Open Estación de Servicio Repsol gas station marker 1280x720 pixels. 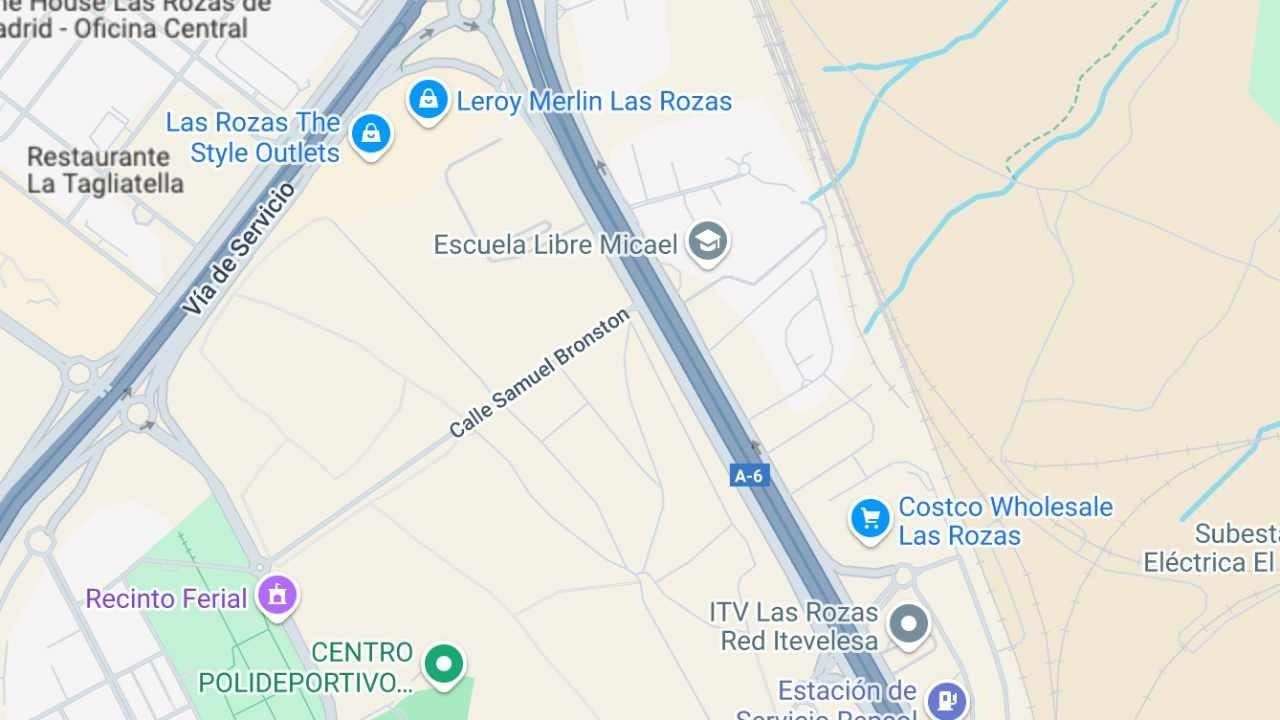pyautogui.click(x=946, y=698)
